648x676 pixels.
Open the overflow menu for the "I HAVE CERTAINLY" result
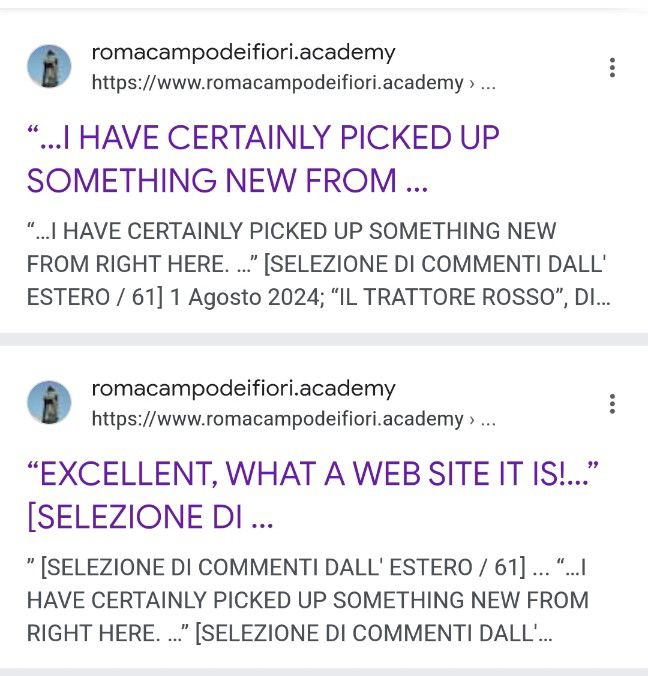(611, 67)
